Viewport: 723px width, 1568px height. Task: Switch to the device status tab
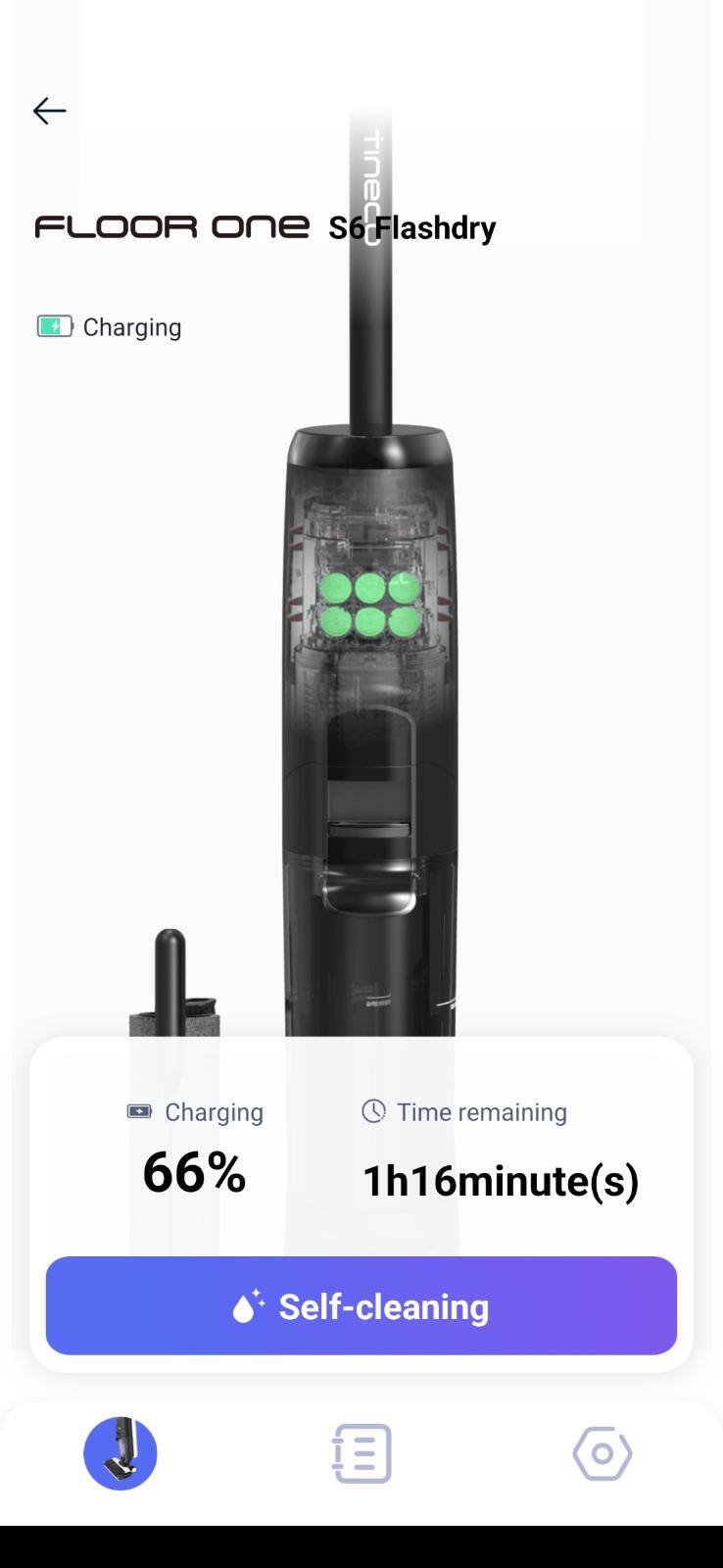pos(120,1453)
